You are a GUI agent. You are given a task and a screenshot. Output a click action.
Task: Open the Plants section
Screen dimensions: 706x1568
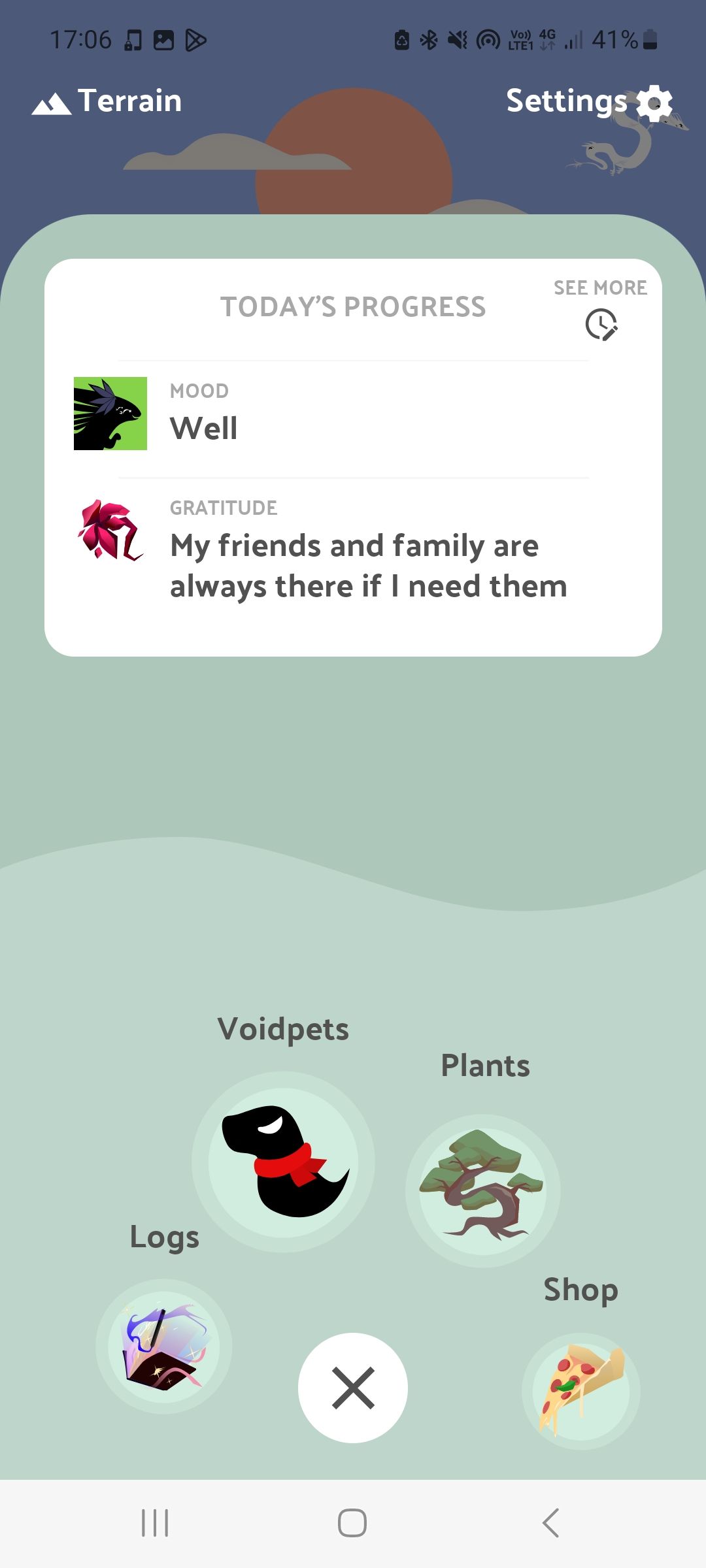[482, 1190]
